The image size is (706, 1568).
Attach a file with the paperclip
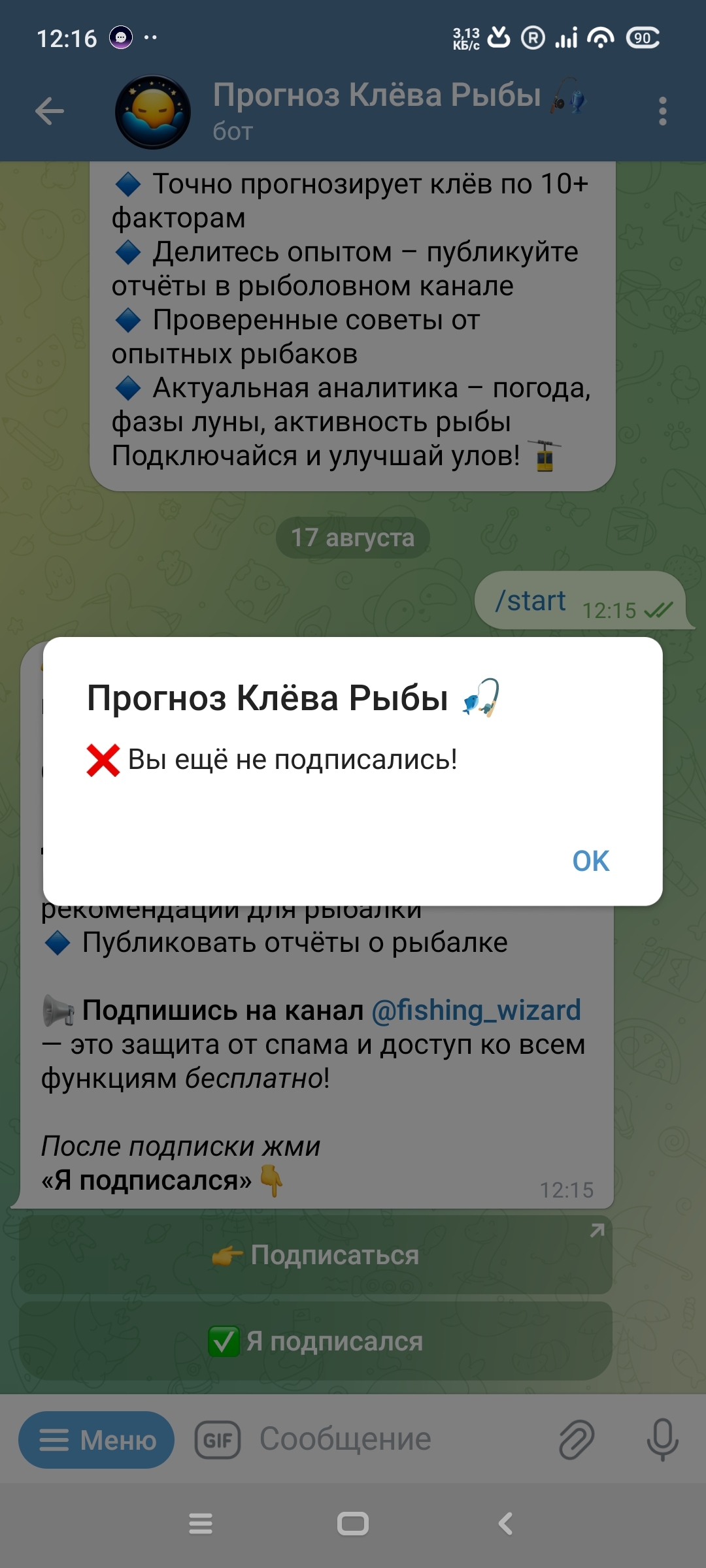[x=577, y=1440]
